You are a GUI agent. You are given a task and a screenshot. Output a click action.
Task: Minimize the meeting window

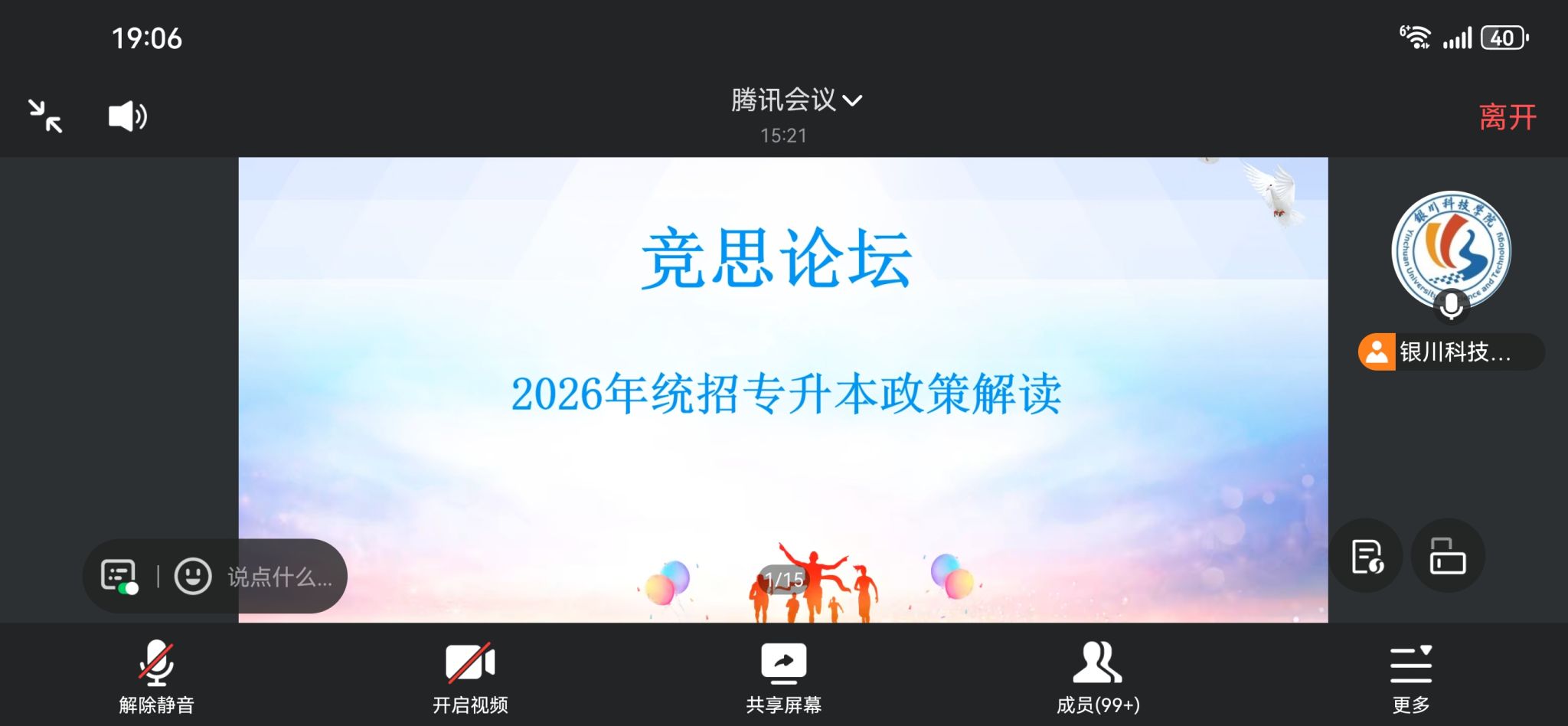(x=46, y=116)
